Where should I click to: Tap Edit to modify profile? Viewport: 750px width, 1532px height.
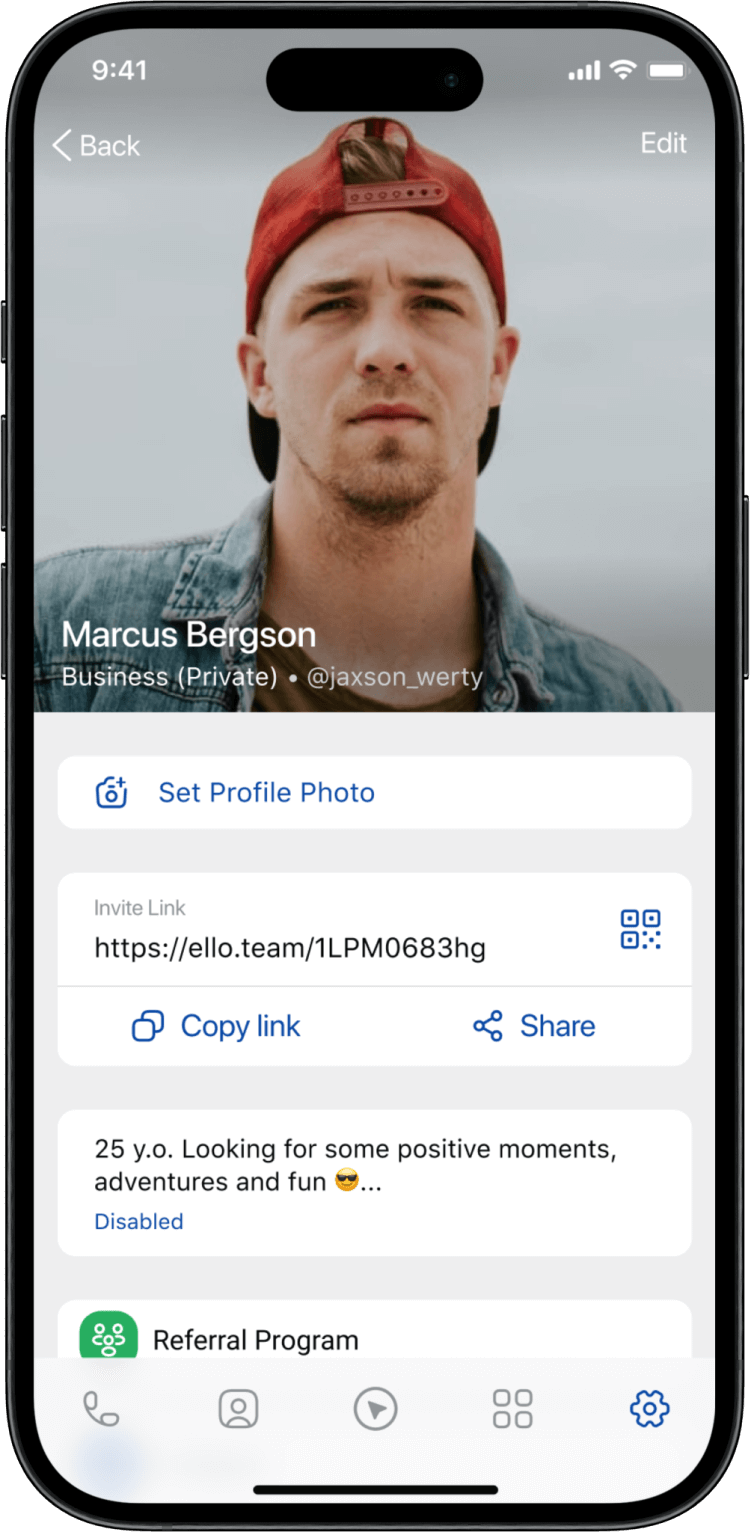(663, 143)
